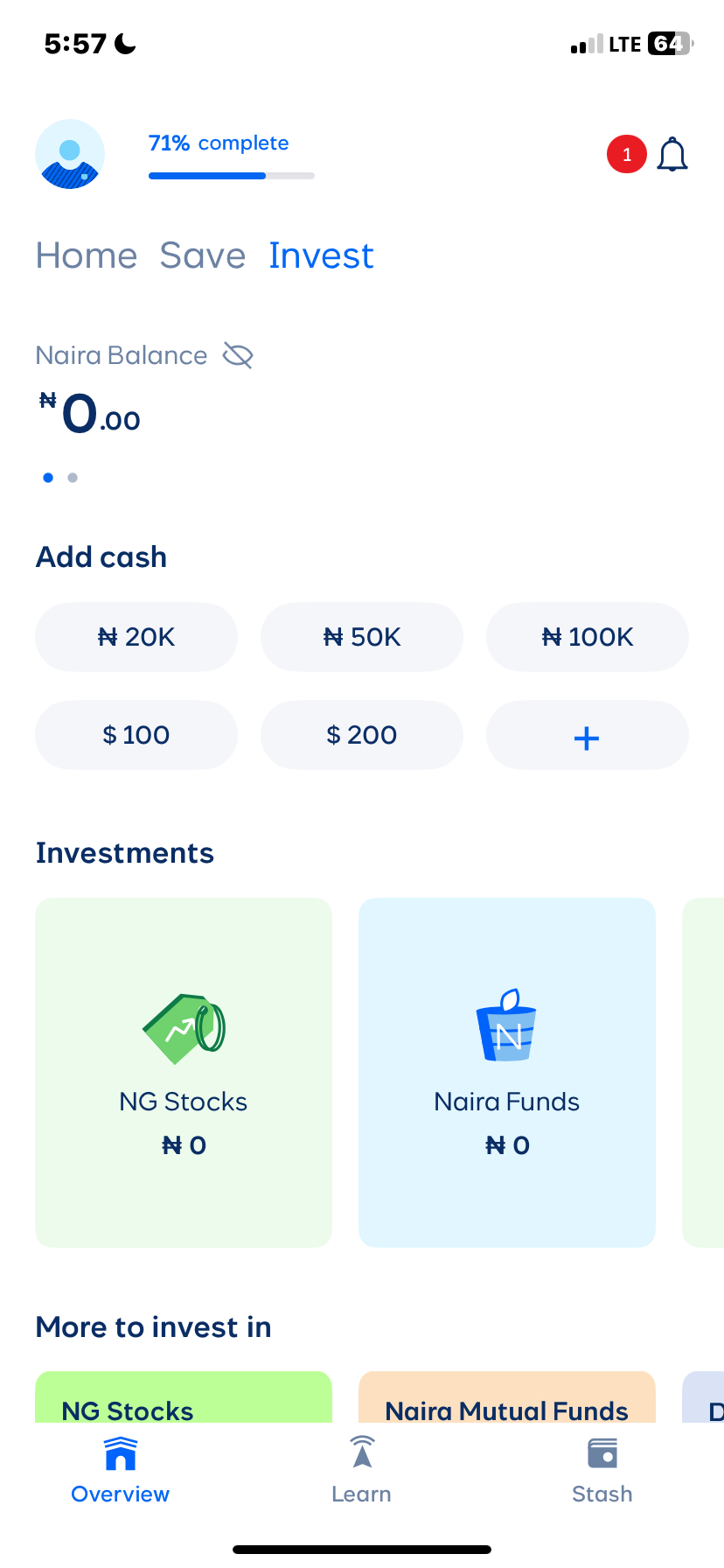This screenshot has height=1568, width=724.
Task: Tap the $200 deposit option
Action: click(x=361, y=735)
